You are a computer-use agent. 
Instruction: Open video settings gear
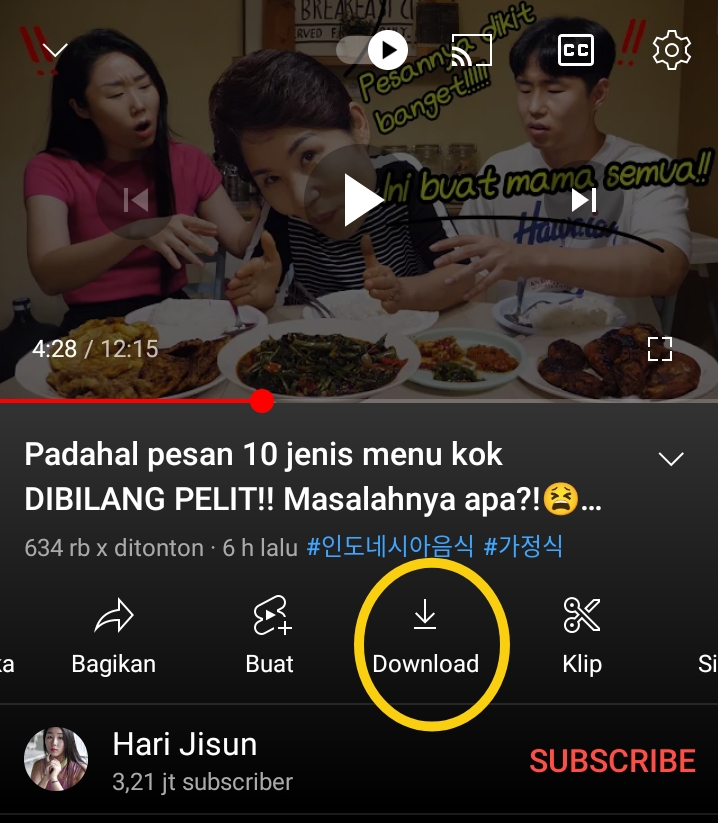click(672, 49)
